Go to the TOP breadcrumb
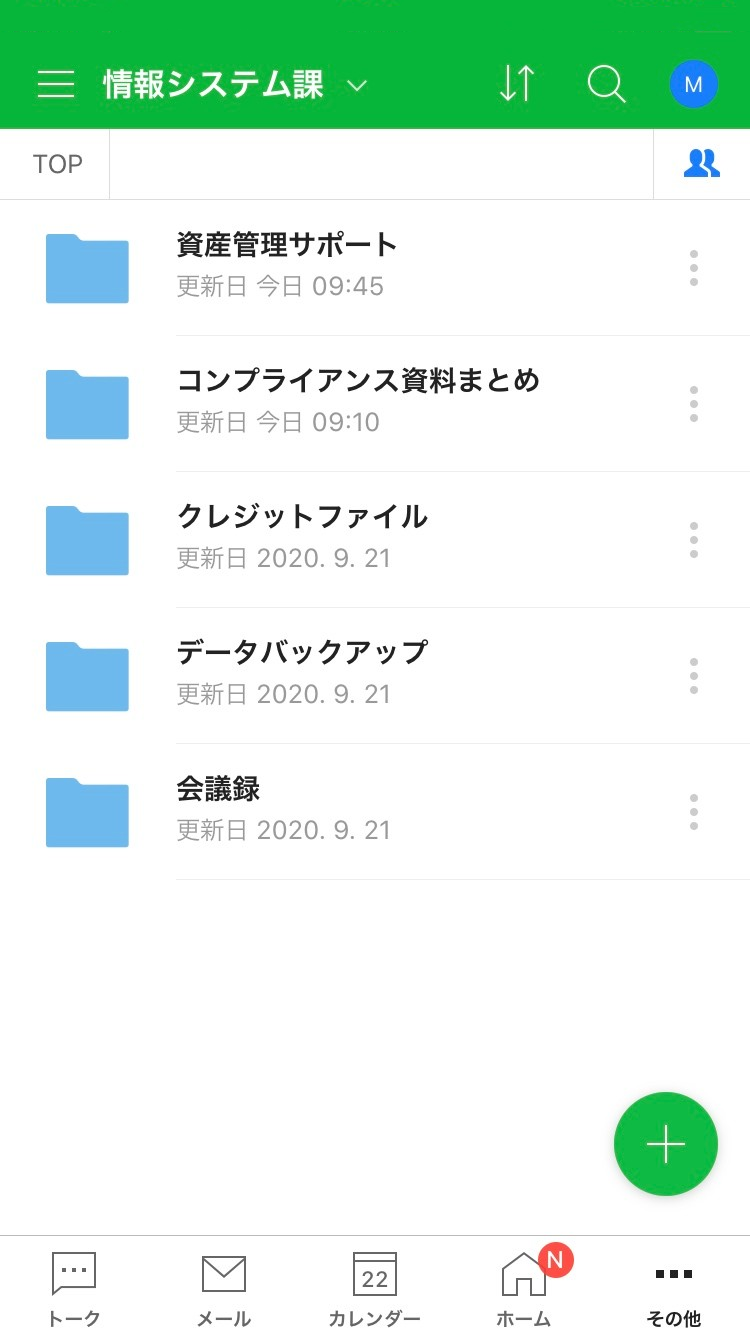Screen dimensions: 750x1334 point(57,164)
